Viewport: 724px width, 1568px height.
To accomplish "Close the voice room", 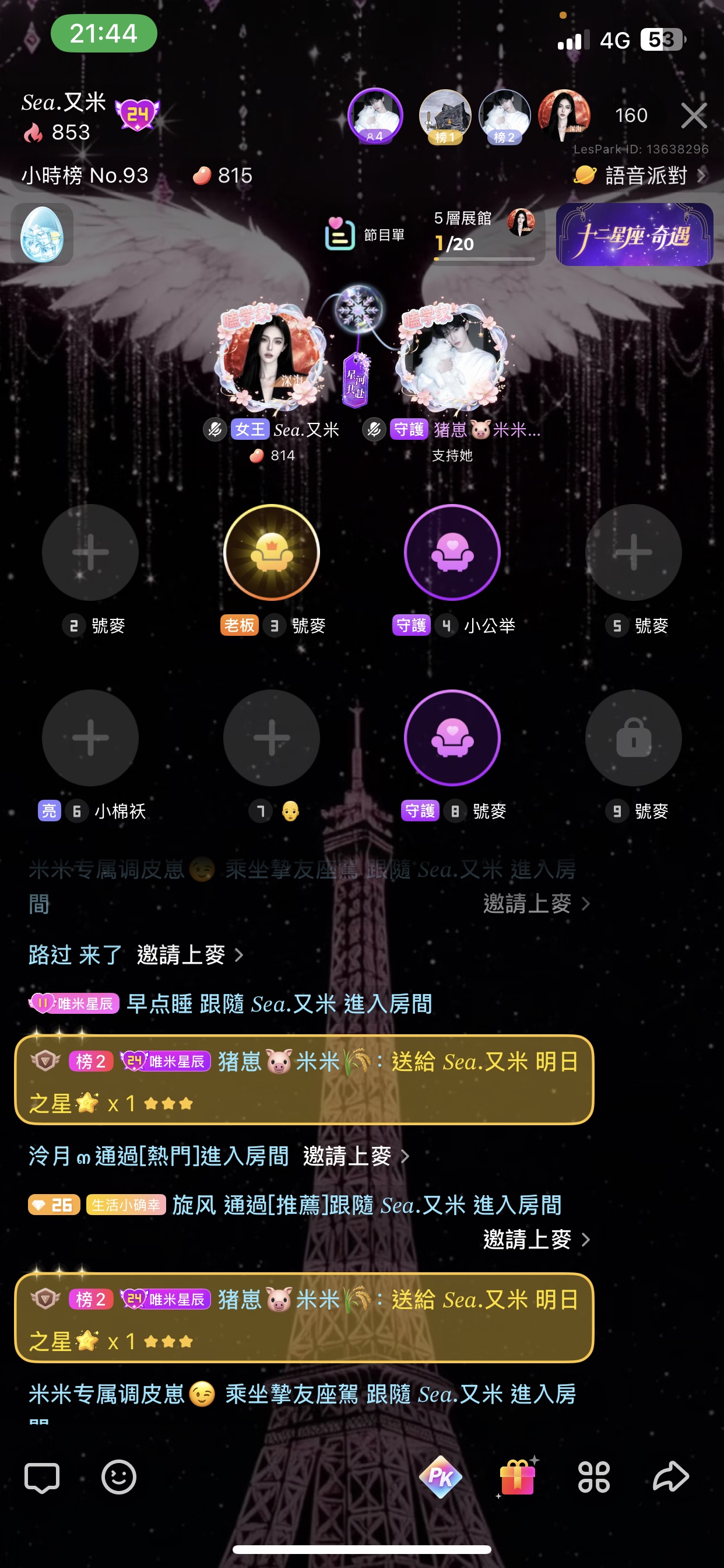I will [x=694, y=115].
